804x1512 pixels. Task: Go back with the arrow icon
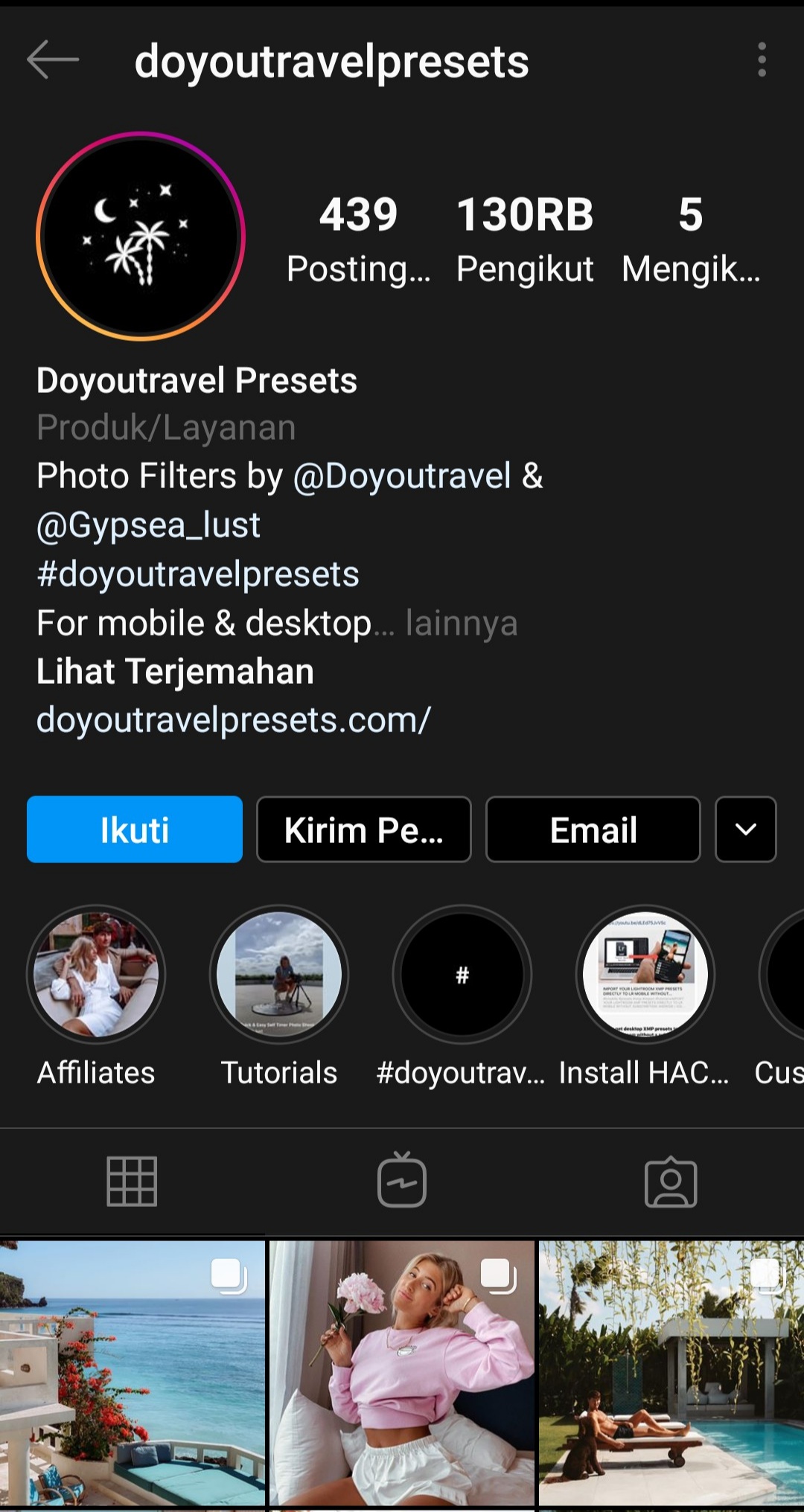[53, 60]
